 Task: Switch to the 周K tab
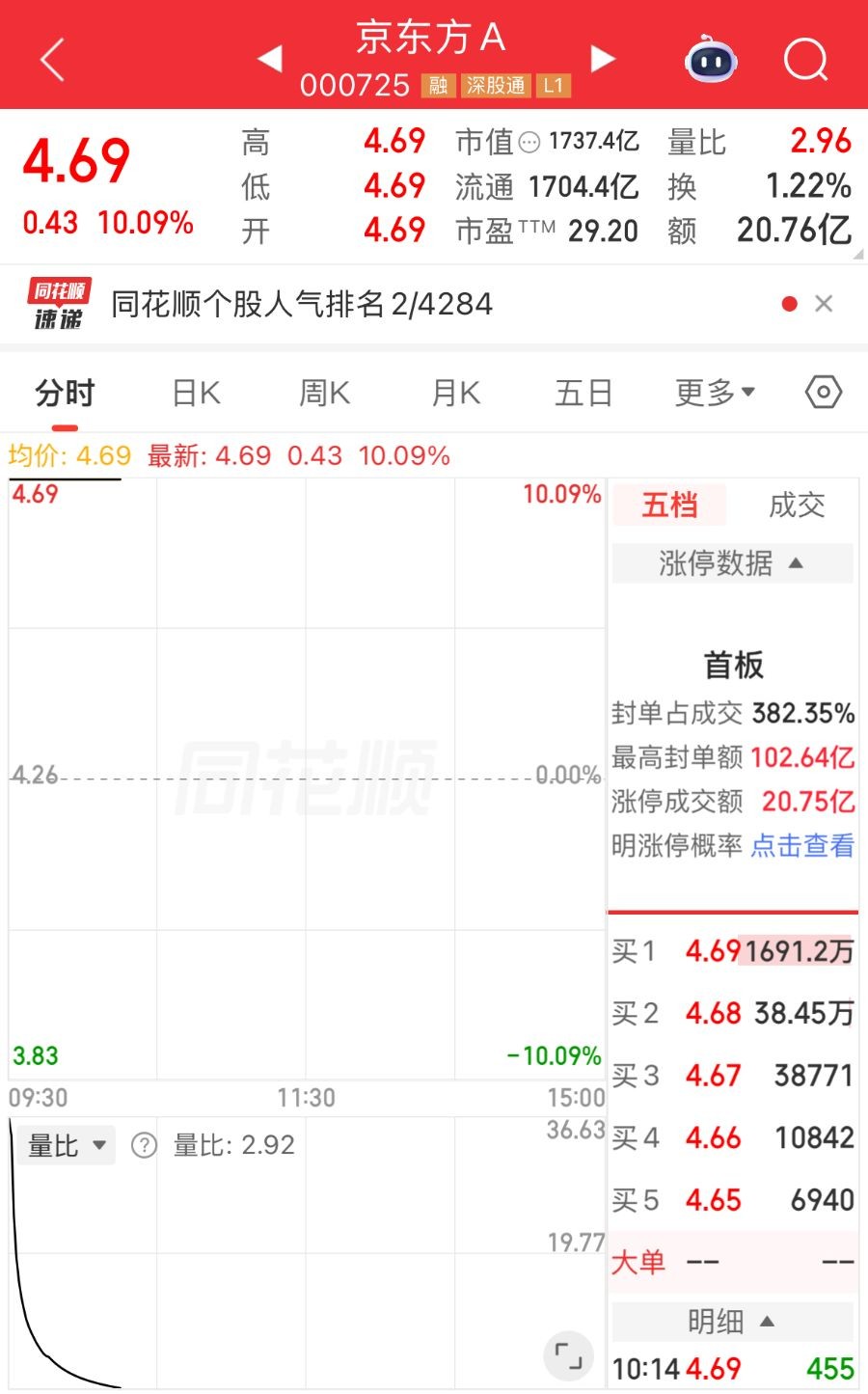pos(324,394)
